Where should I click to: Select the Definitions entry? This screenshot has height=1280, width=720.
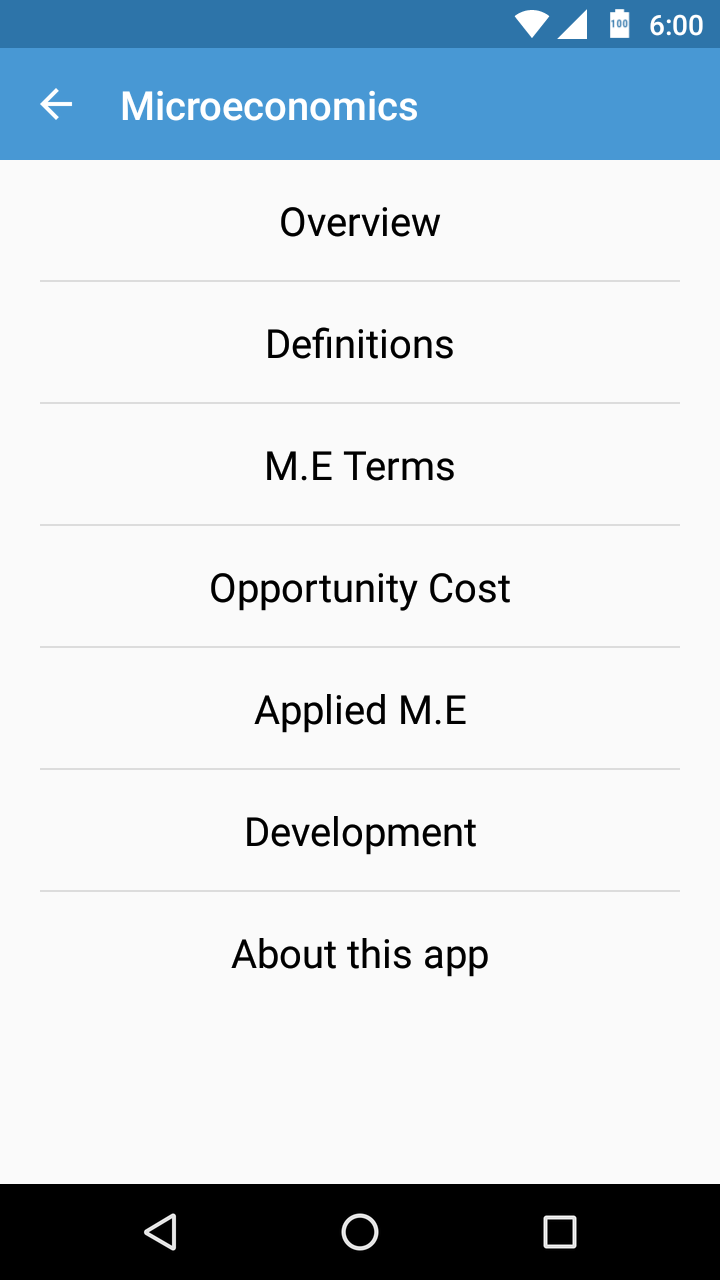click(360, 344)
